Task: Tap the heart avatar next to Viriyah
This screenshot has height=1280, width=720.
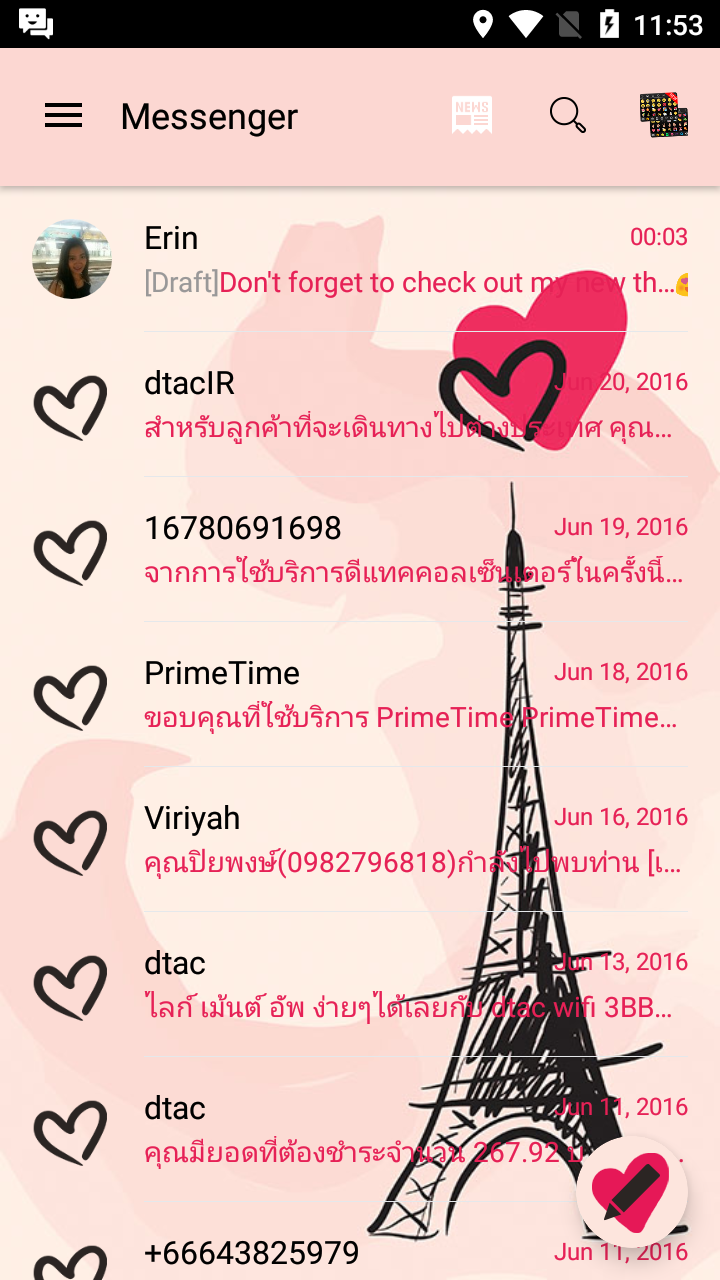Action: coord(72,840)
